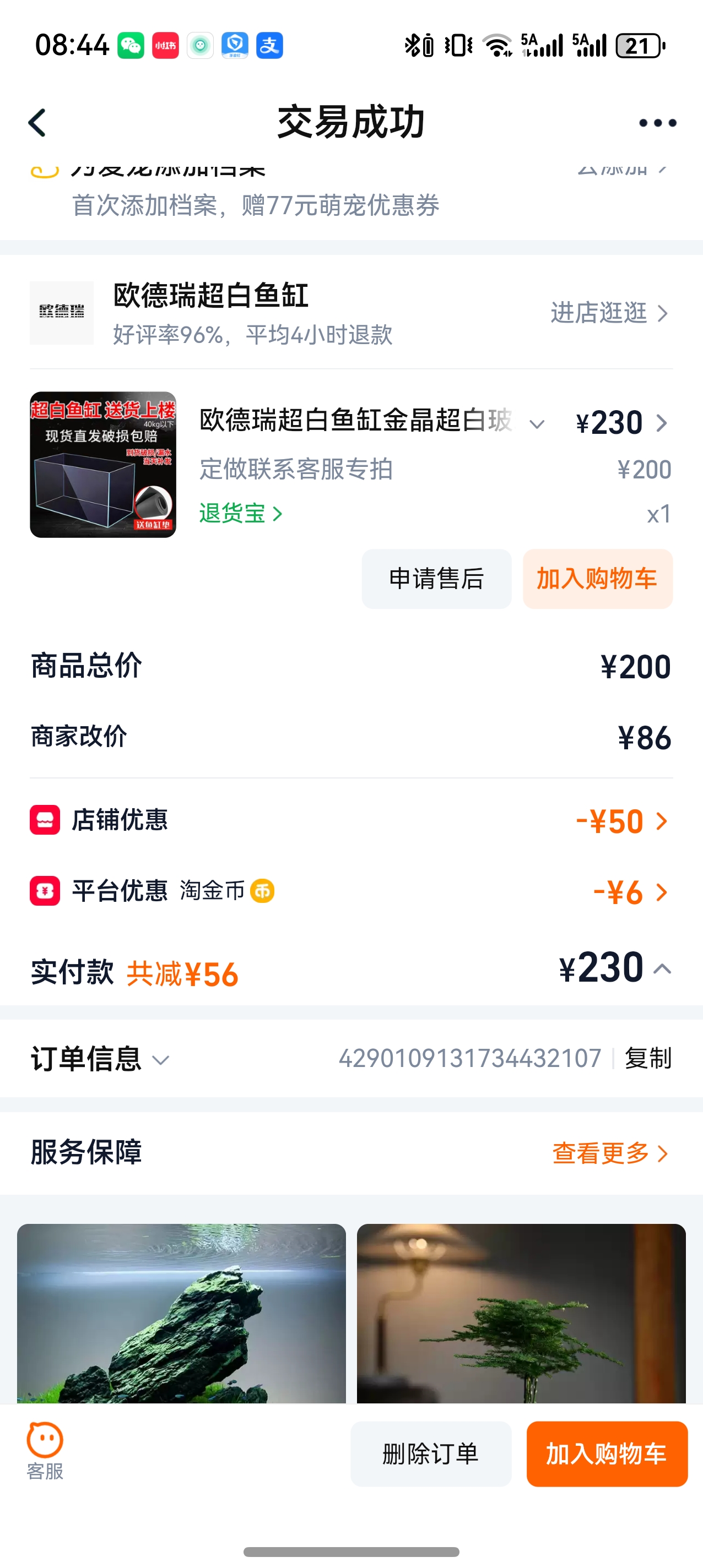Open 查看更多 under 服务保障
The image size is (703, 1568).
(610, 1153)
